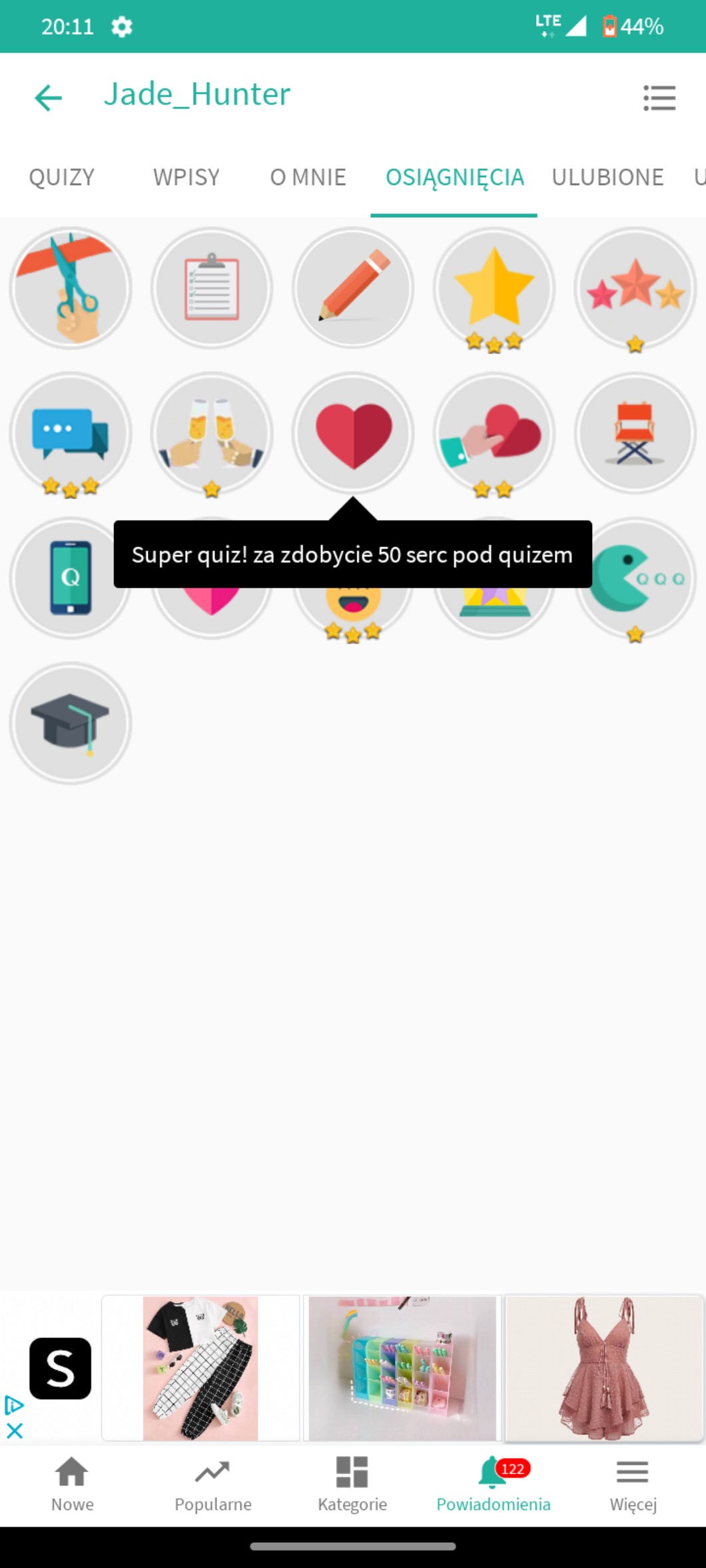Tap the chat bubbles achievement badge

tap(71, 433)
